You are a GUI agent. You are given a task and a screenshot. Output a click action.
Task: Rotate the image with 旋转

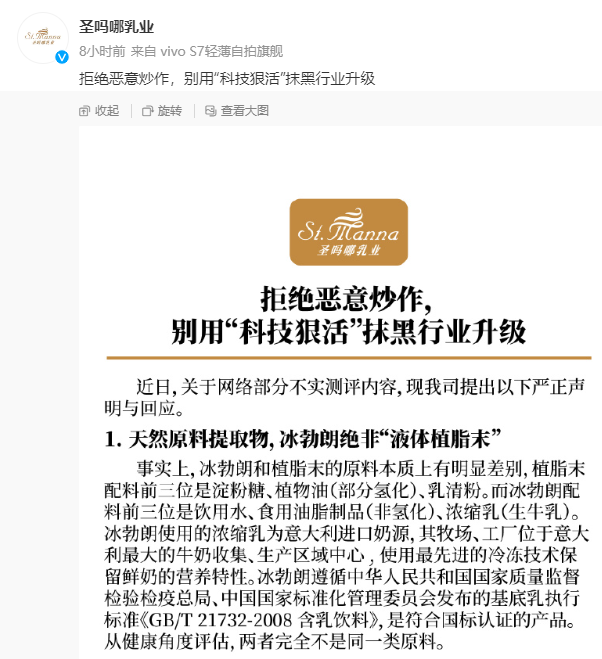pyautogui.click(x=162, y=111)
